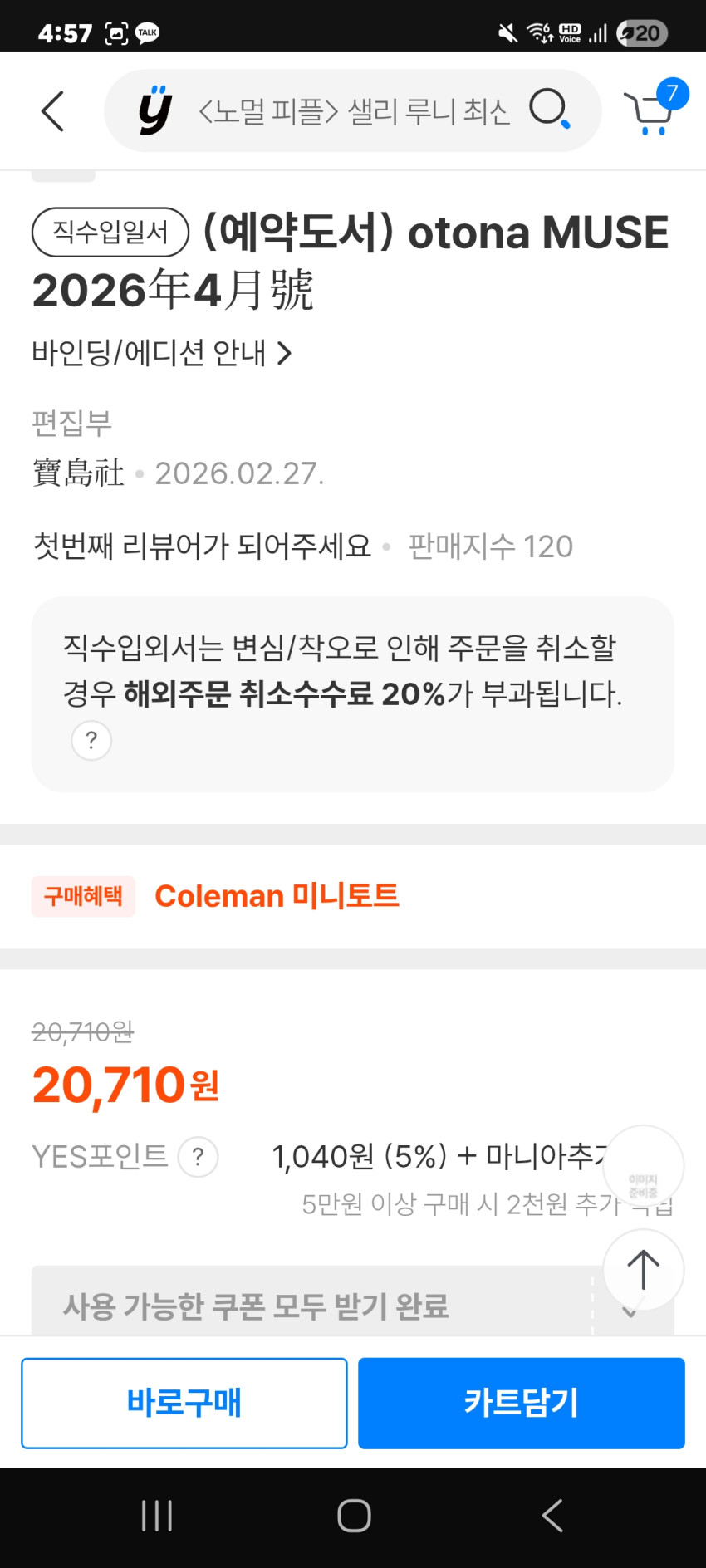Image resolution: width=706 pixels, height=1568 pixels.
Task: Open 바인딩/에디션 안내 link
Action: (162, 353)
